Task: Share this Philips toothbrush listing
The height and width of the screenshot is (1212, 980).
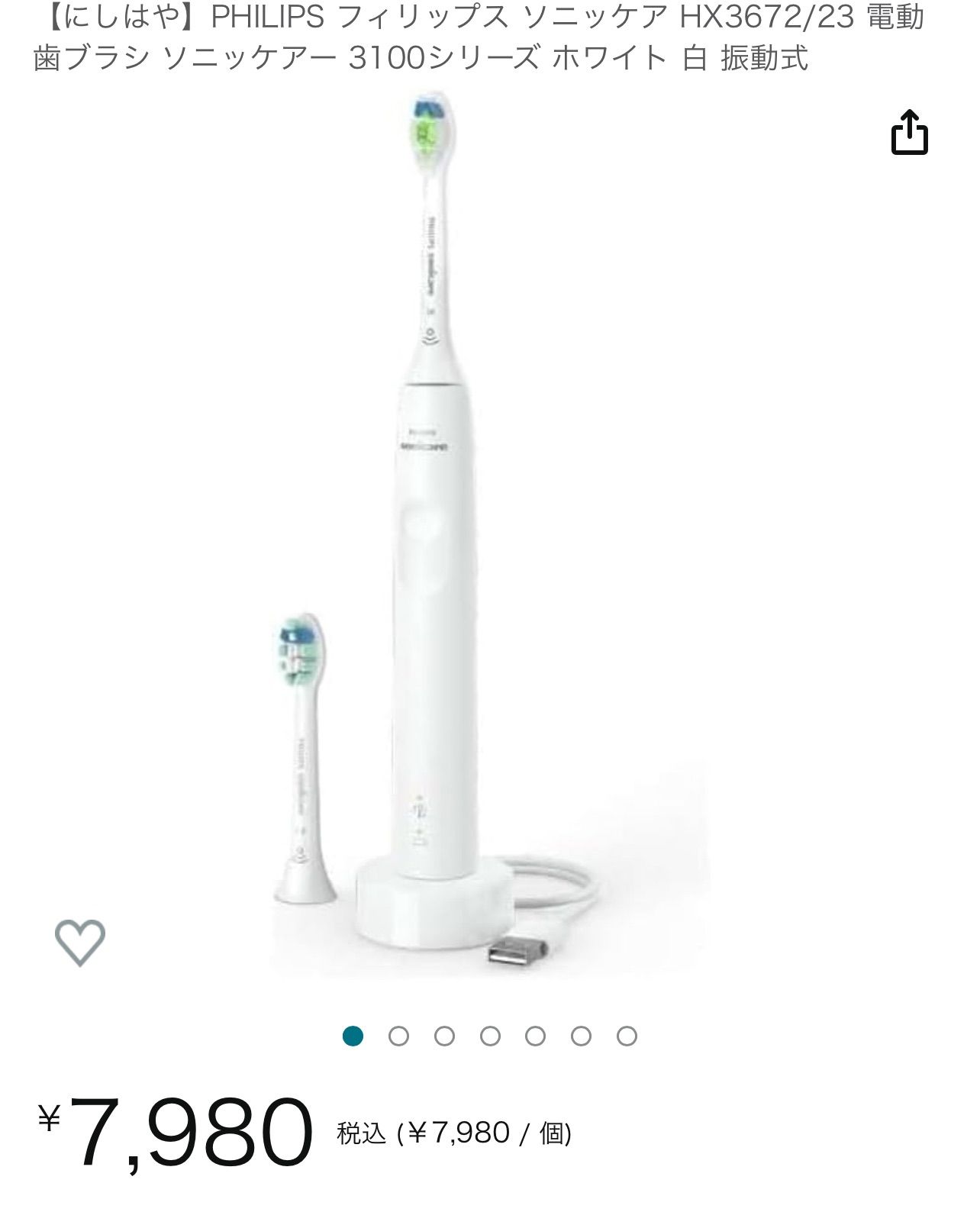Action: 909,134
